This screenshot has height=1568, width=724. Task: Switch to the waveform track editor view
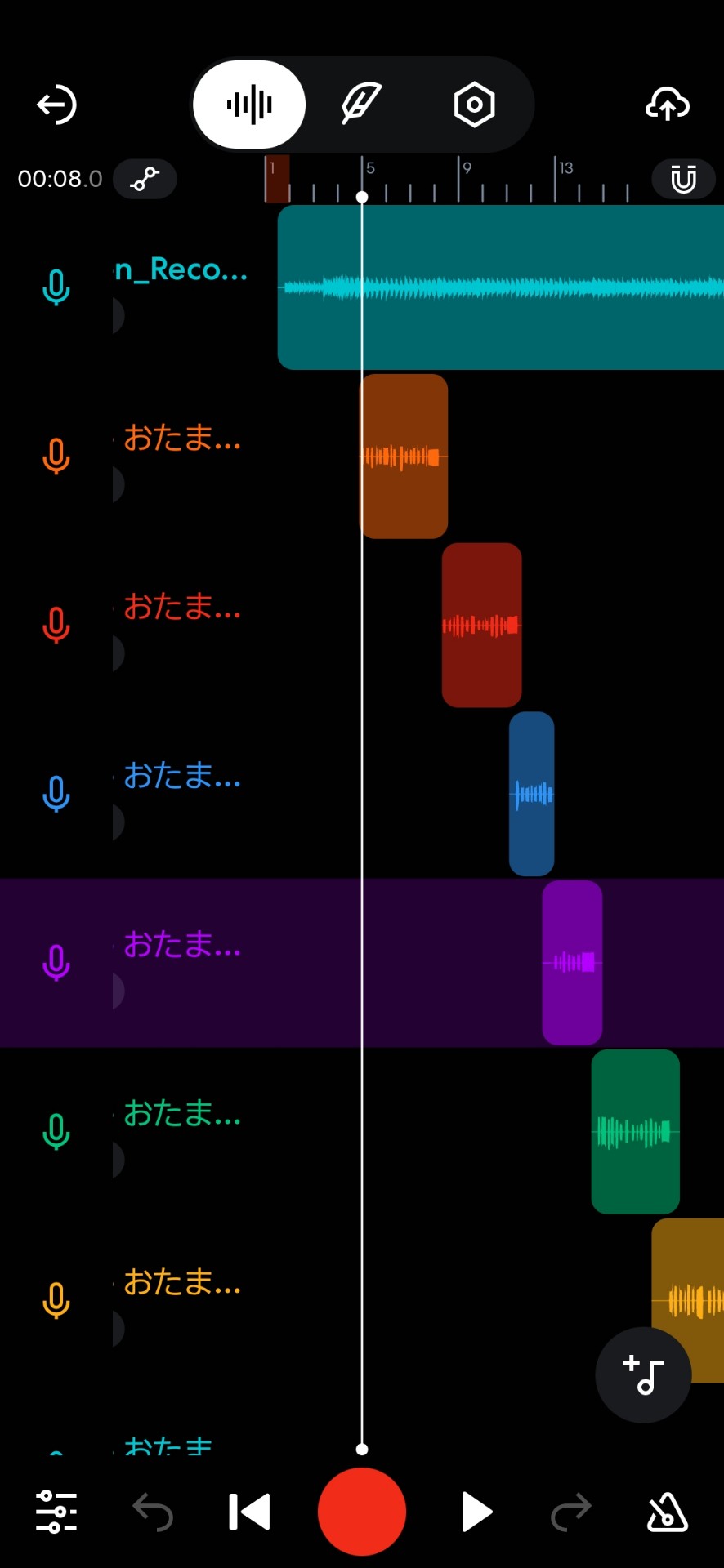(x=248, y=104)
